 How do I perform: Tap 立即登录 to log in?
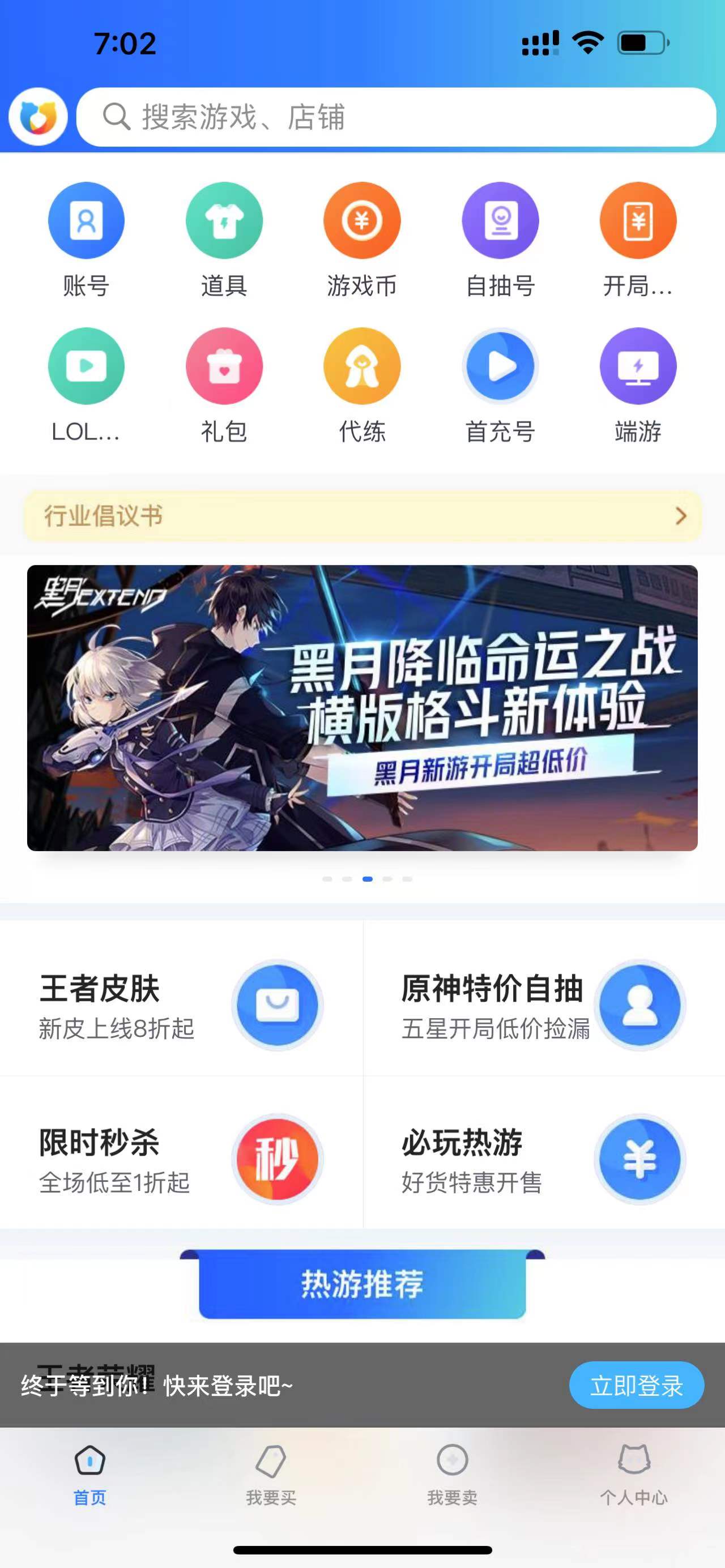point(636,1386)
